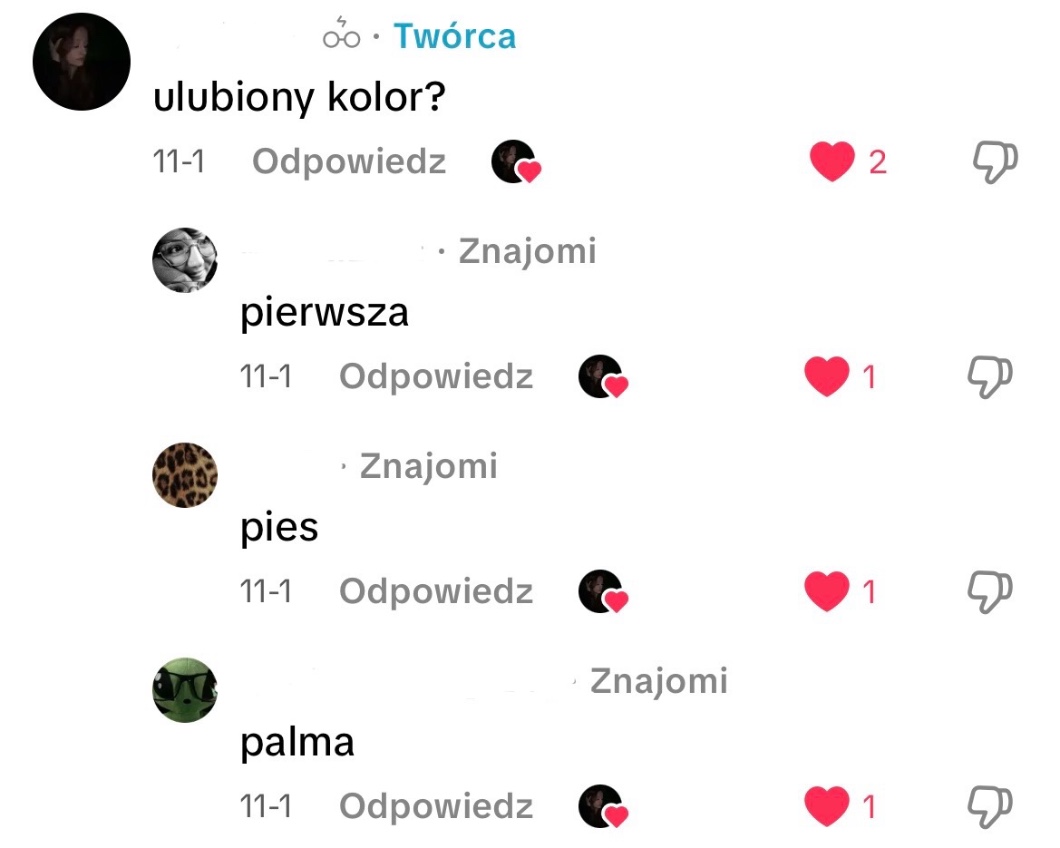Like the 'palma' comment
The height and width of the screenshot is (848, 1060).
pos(826,806)
